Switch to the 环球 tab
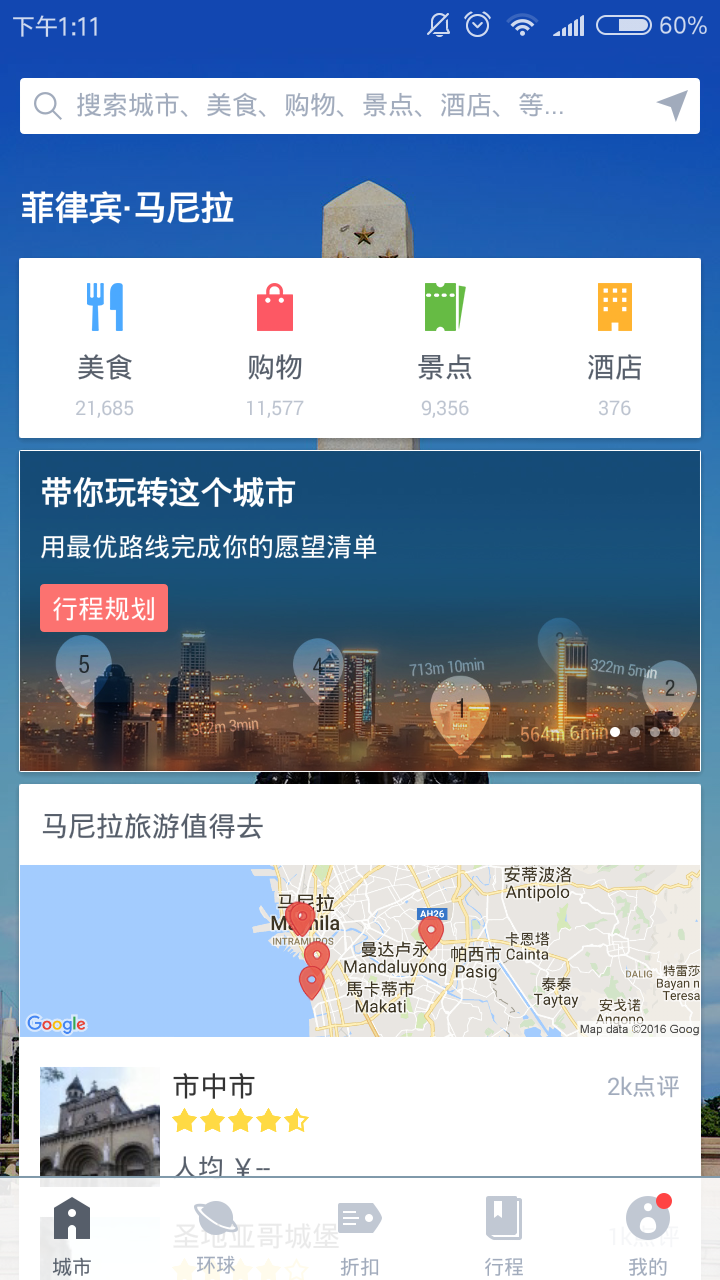Screen dimensions: 720x1280 point(216,1236)
